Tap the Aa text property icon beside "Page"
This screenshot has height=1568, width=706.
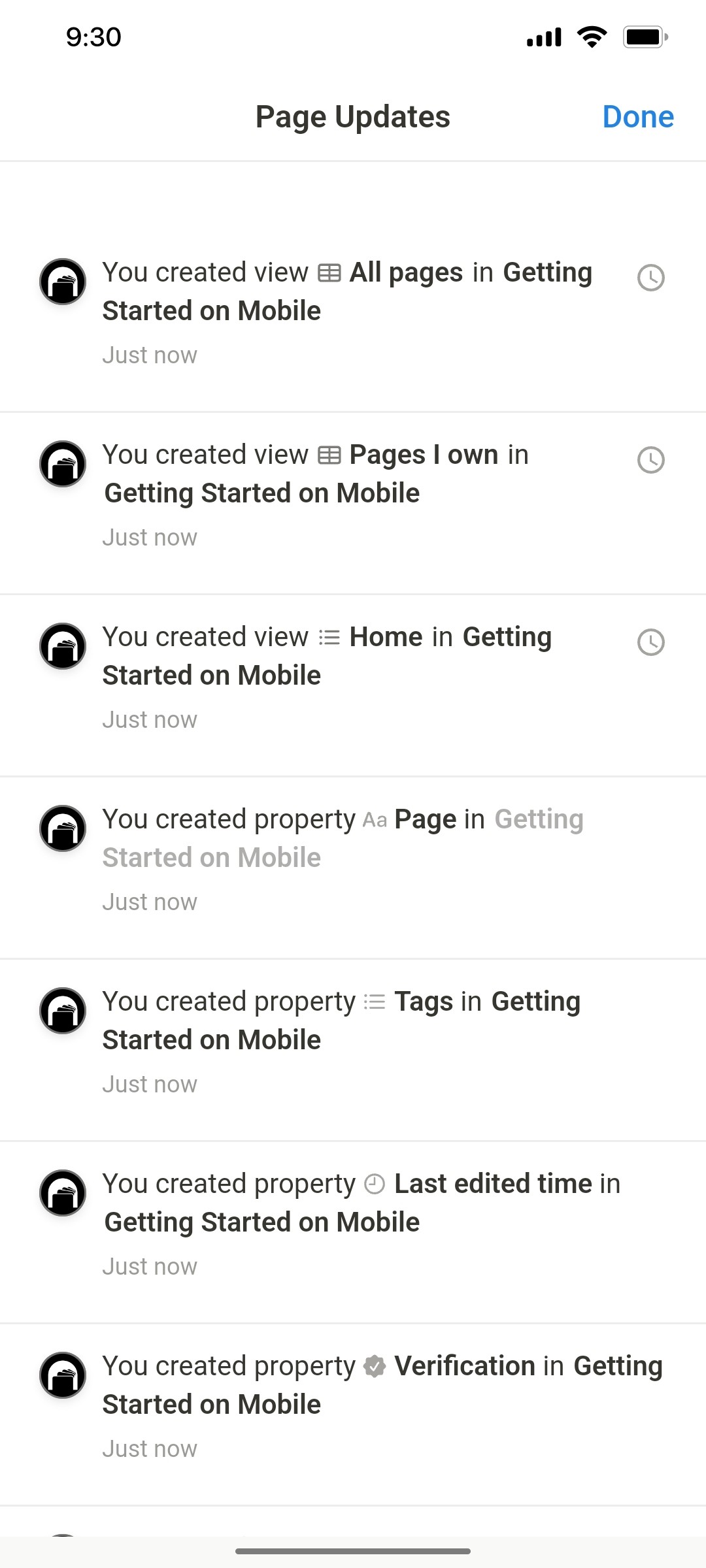pyautogui.click(x=375, y=820)
